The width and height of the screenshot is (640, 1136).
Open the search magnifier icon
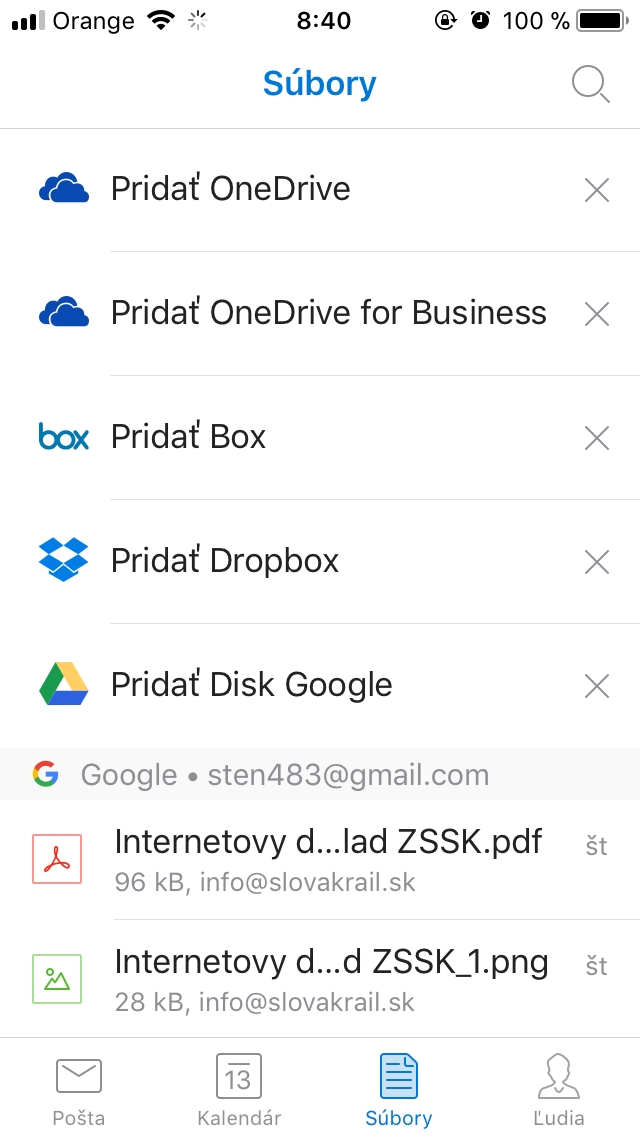click(591, 85)
